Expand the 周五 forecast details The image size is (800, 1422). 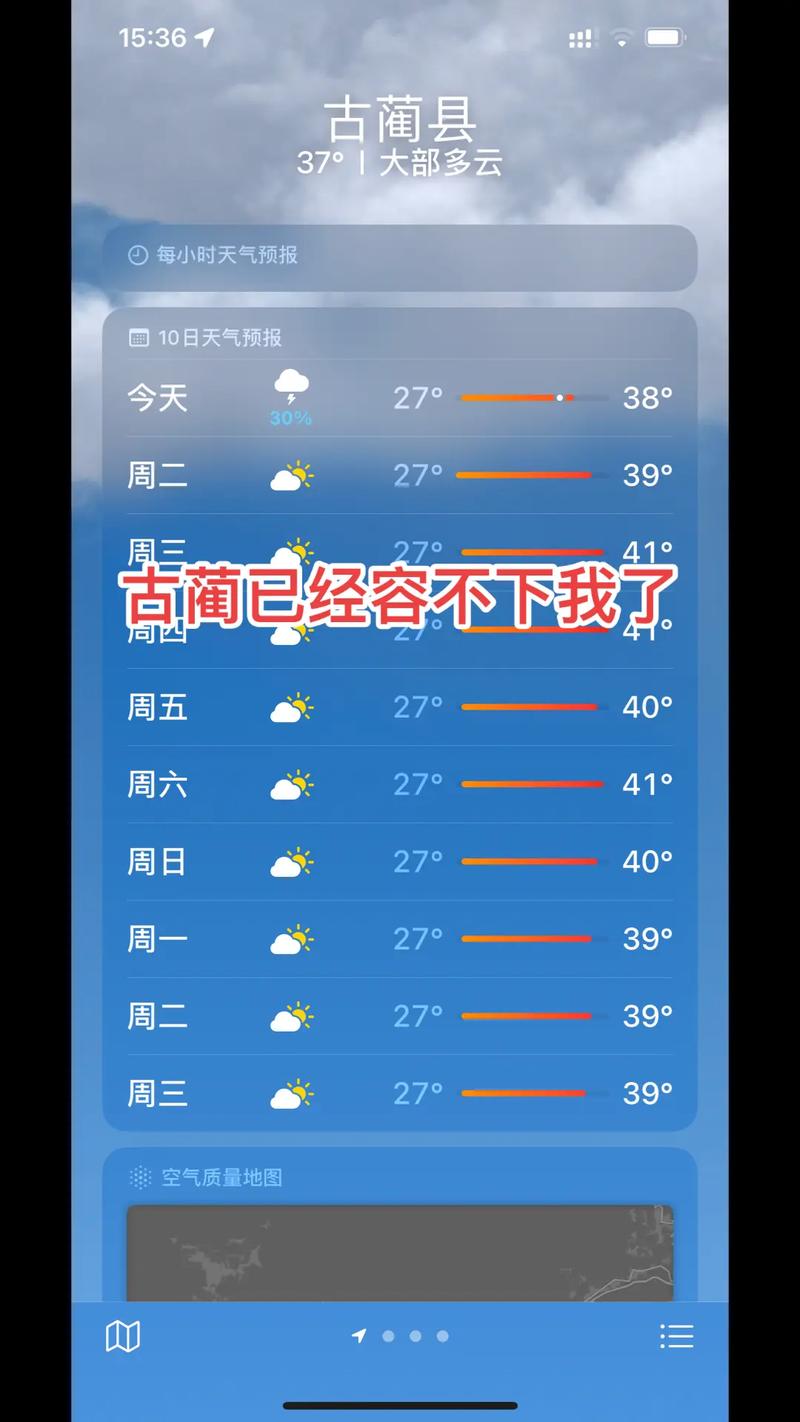coord(400,708)
